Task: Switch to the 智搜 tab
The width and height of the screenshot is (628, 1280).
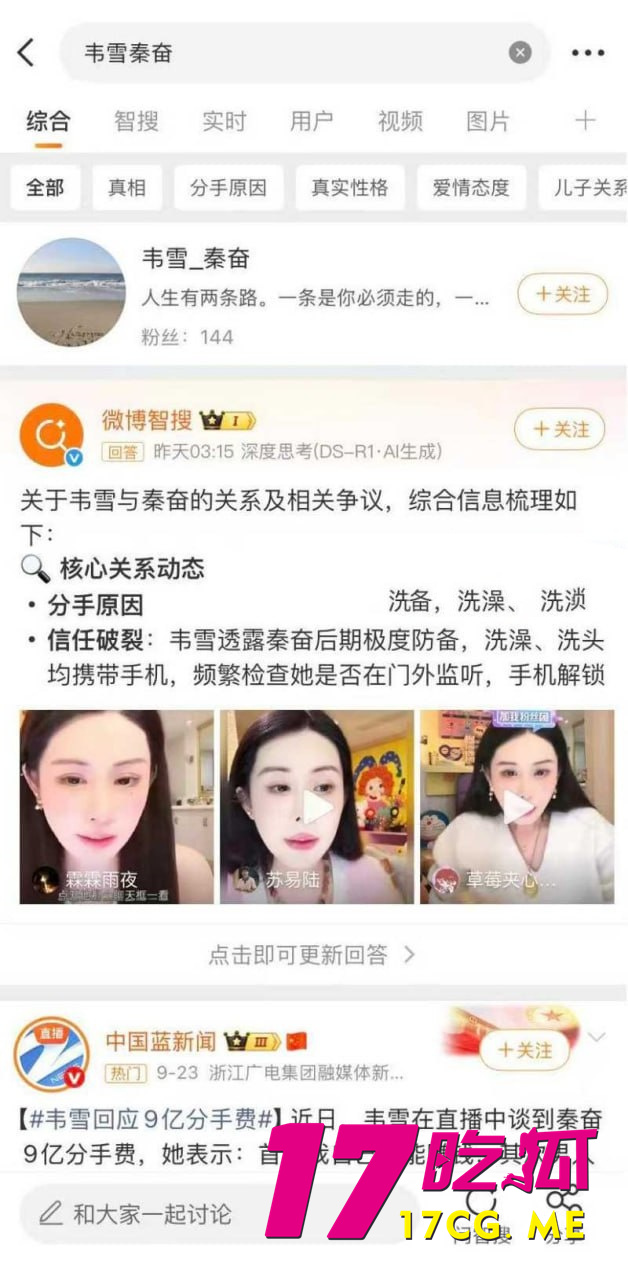Action: pos(136,122)
